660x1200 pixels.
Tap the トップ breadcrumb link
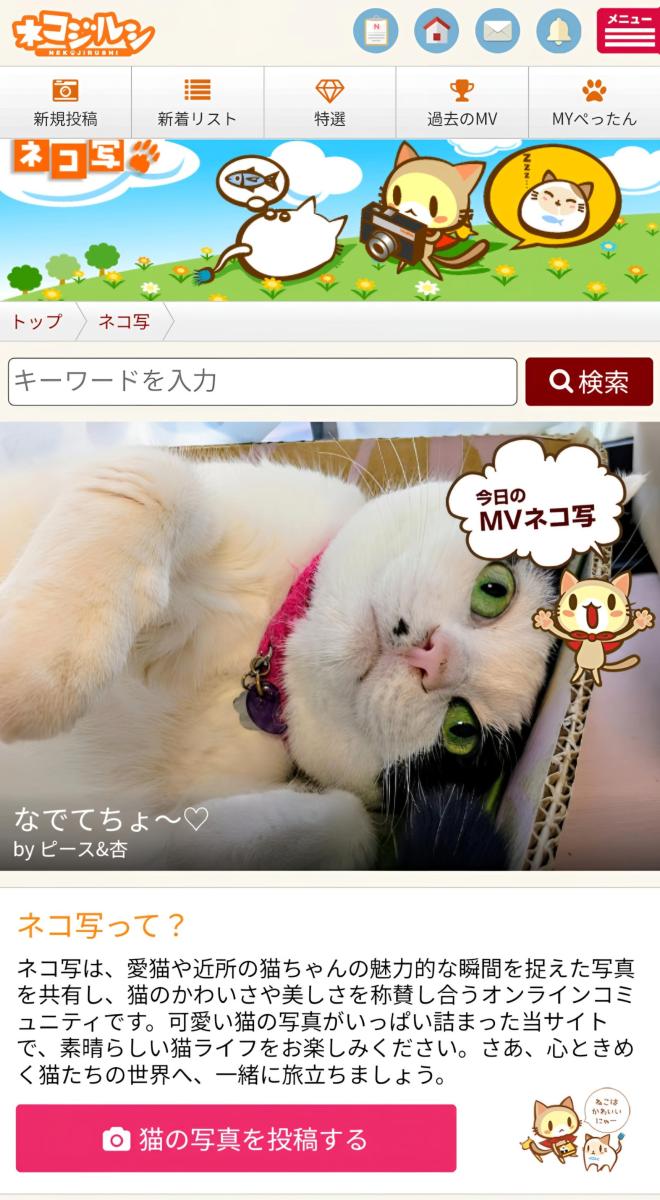tap(37, 322)
